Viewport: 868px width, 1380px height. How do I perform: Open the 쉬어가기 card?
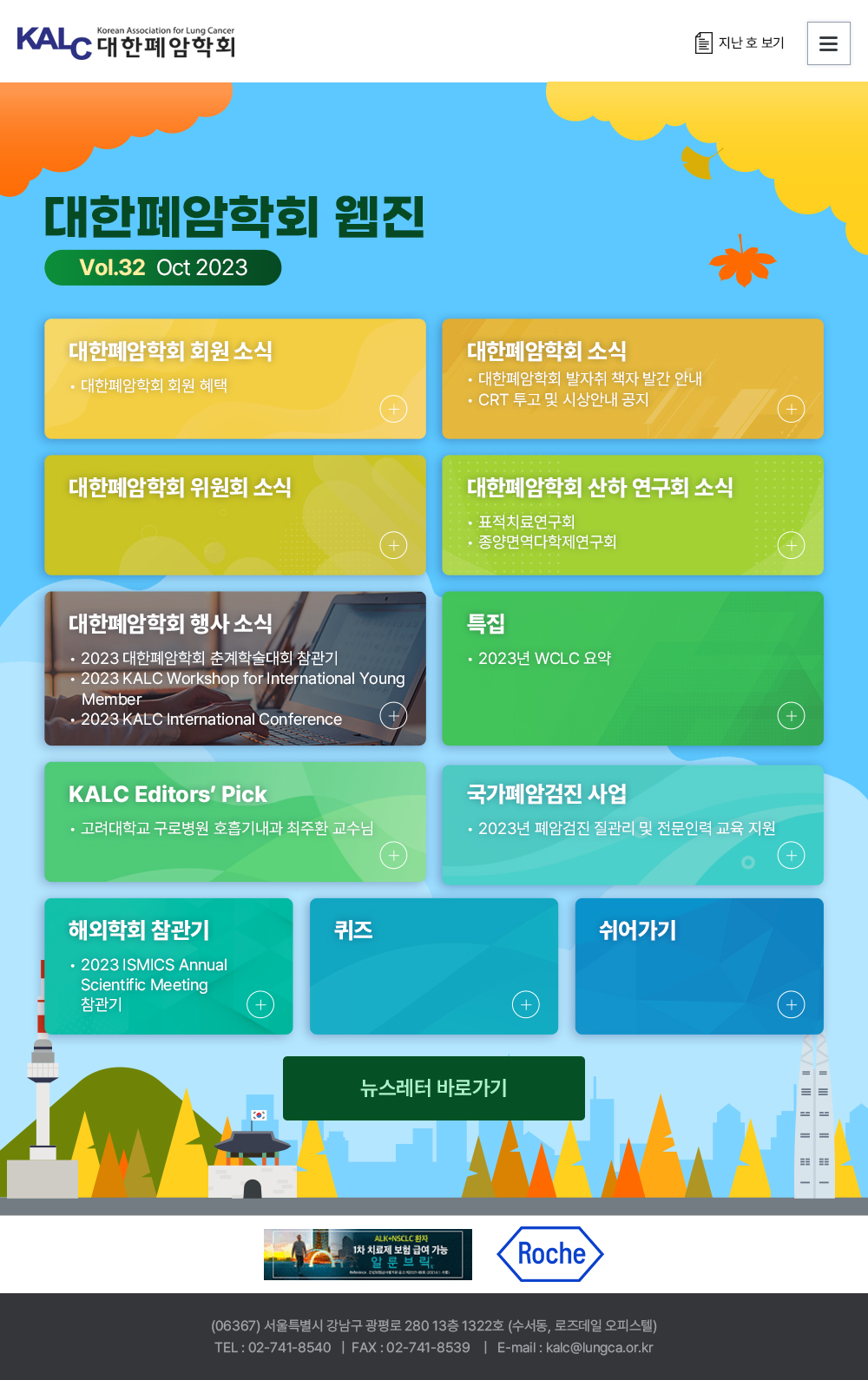(x=699, y=966)
